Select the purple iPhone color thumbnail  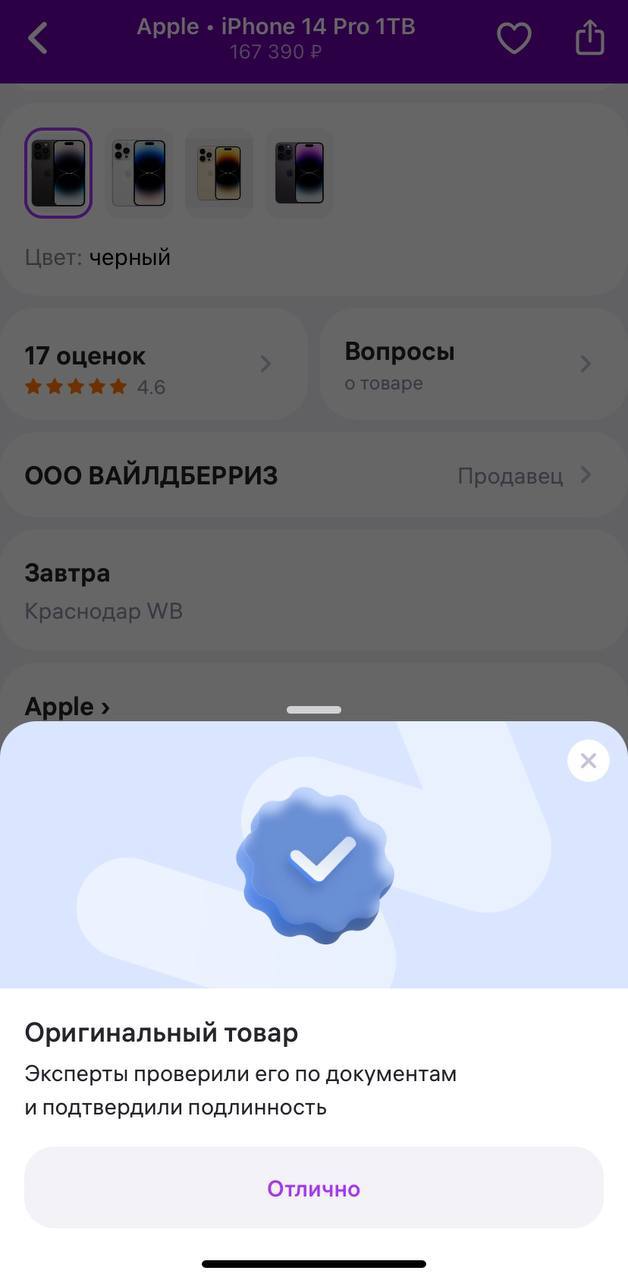click(299, 173)
